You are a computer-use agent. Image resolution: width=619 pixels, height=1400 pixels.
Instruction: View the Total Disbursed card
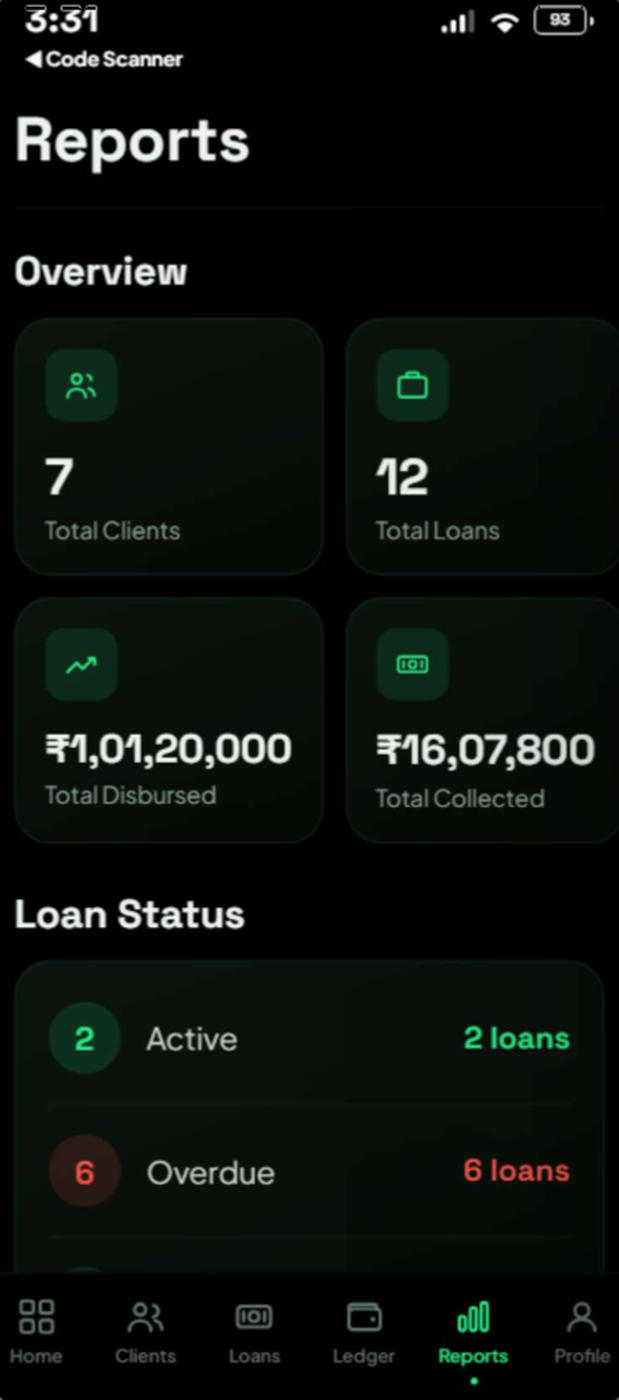pos(169,720)
